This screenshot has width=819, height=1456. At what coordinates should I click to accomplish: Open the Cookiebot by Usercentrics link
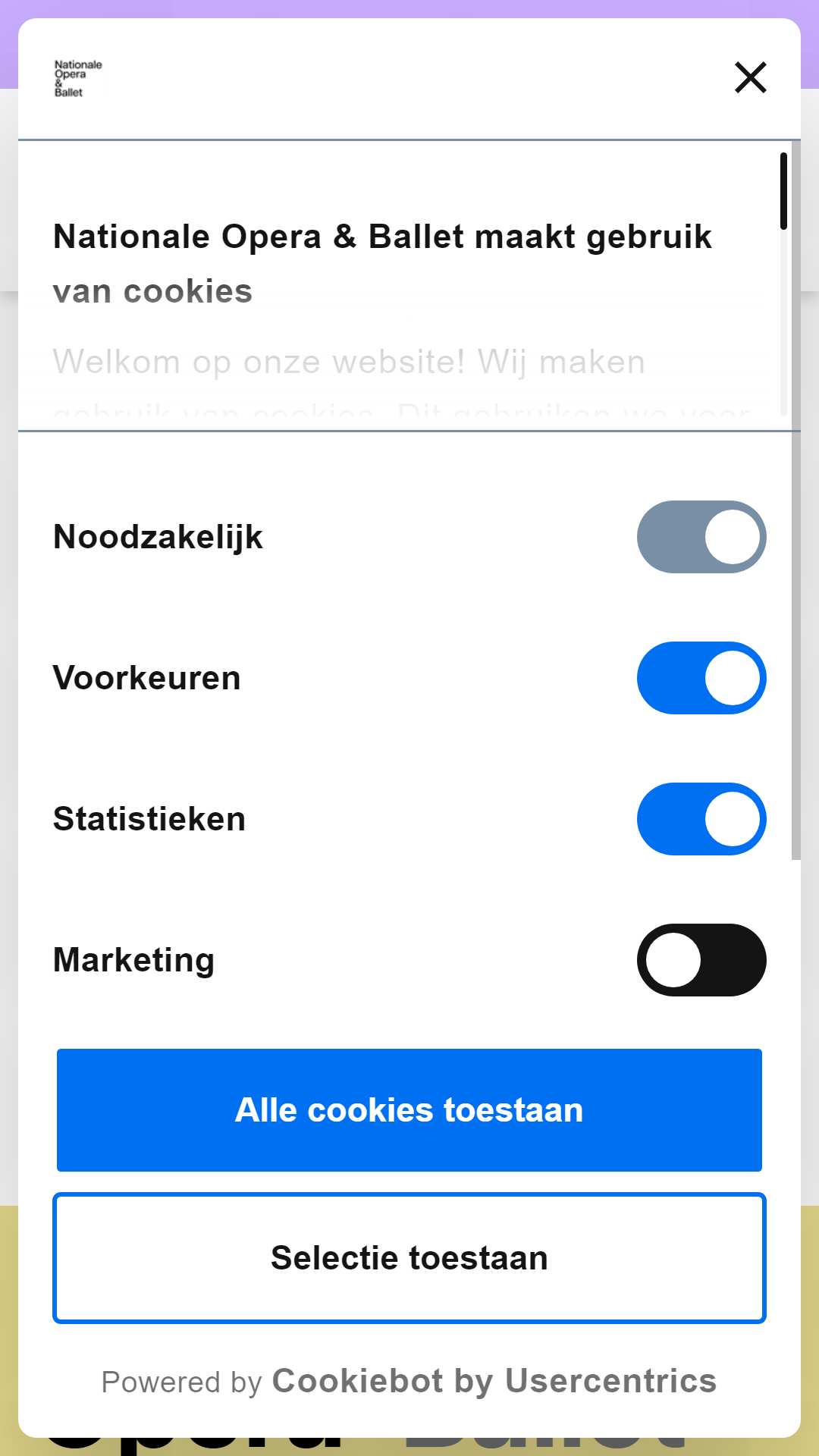tap(494, 1381)
